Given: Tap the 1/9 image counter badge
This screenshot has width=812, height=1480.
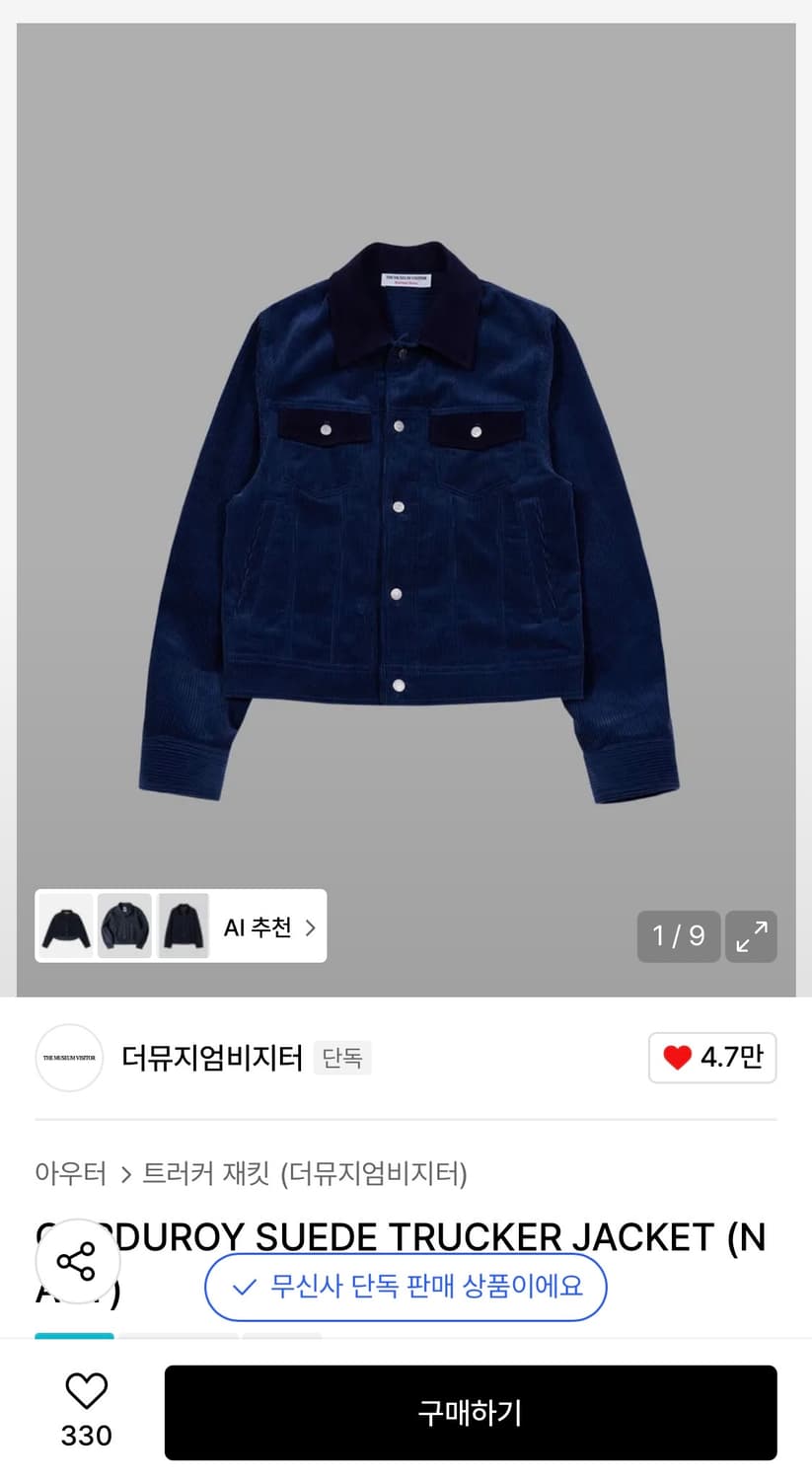Looking at the screenshot, I should [678, 936].
